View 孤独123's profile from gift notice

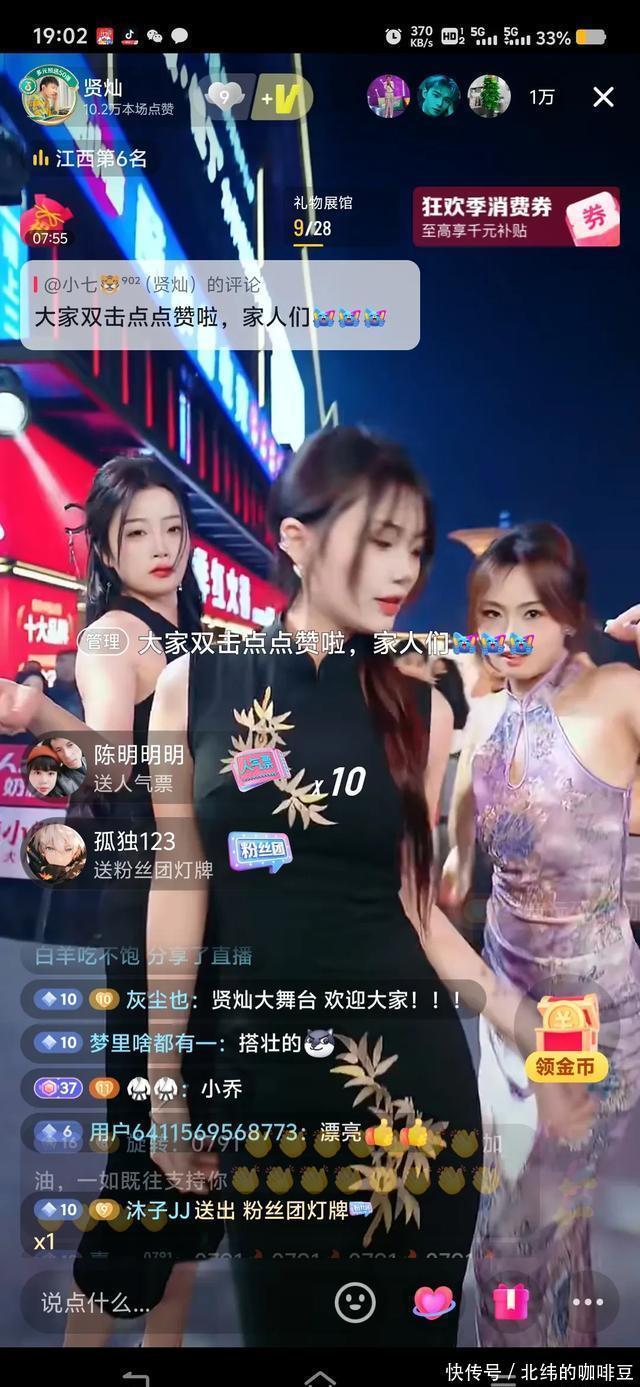[x=54, y=853]
